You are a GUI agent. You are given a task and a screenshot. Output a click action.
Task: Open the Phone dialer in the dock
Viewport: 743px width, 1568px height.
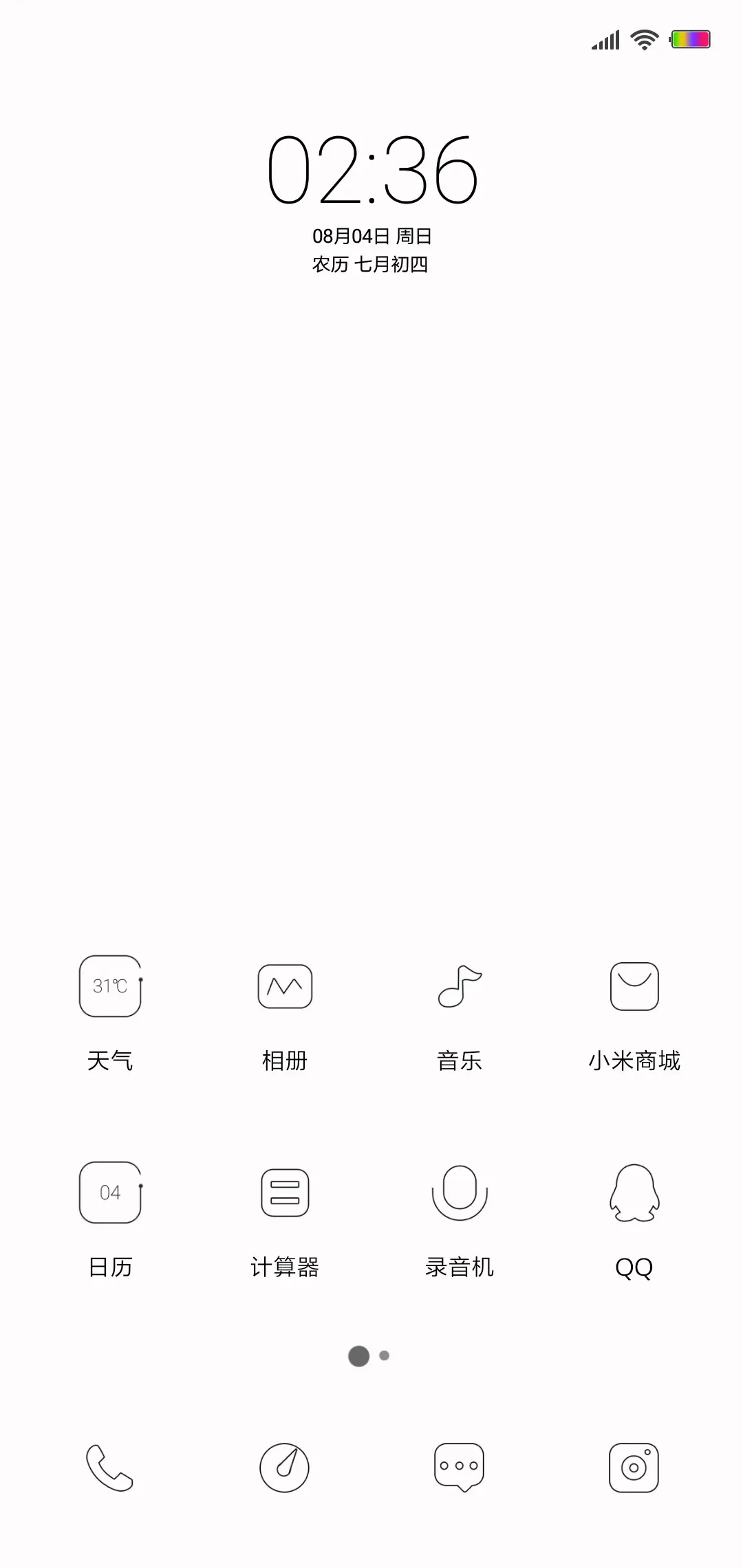pyautogui.click(x=110, y=1466)
